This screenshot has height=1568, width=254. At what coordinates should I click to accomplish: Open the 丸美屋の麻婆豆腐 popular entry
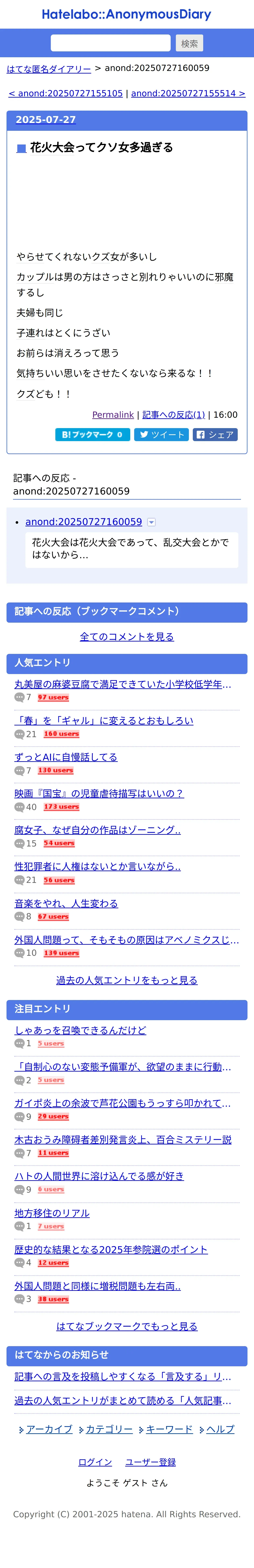(x=122, y=684)
